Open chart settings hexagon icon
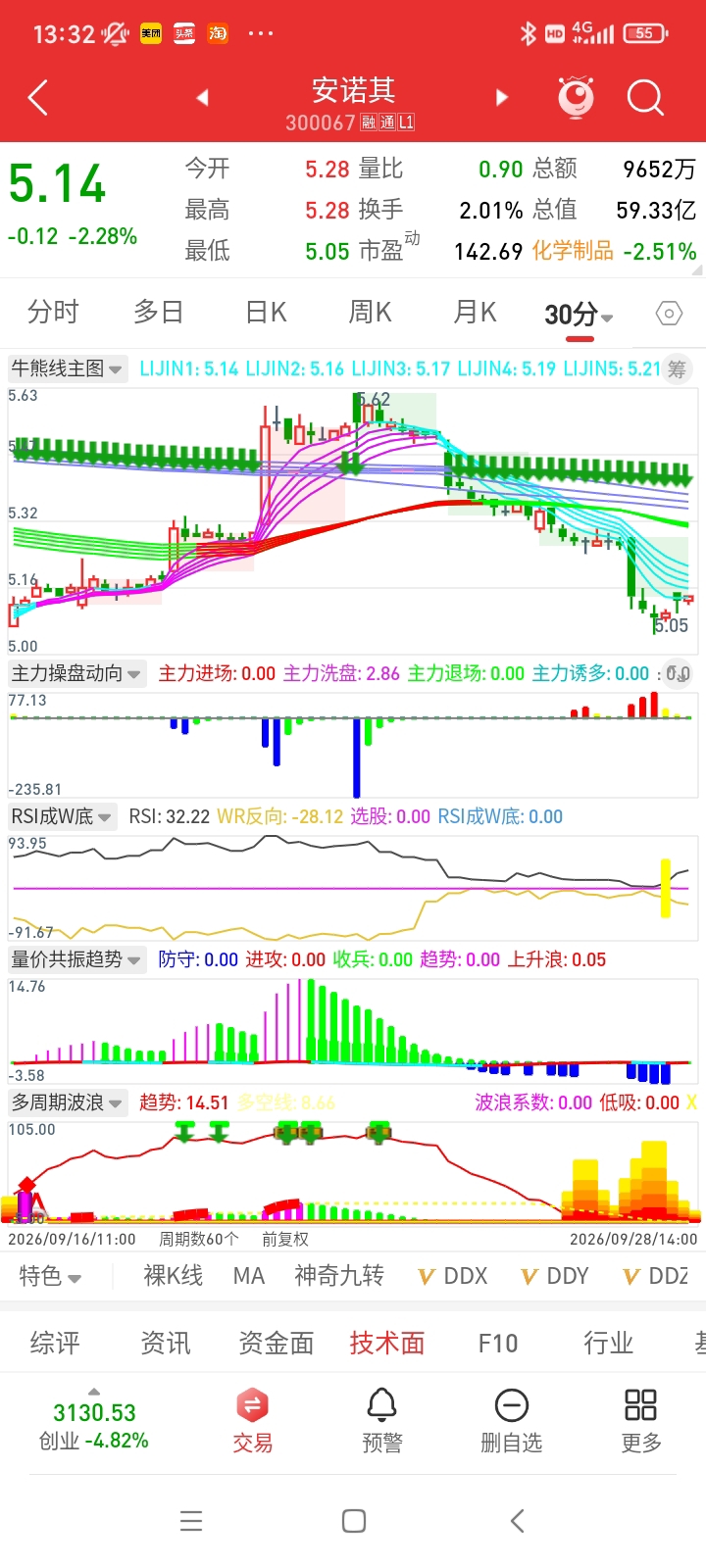The height and width of the screenshot is (1568, 706). pyautogui.click(x=669, y=314)
